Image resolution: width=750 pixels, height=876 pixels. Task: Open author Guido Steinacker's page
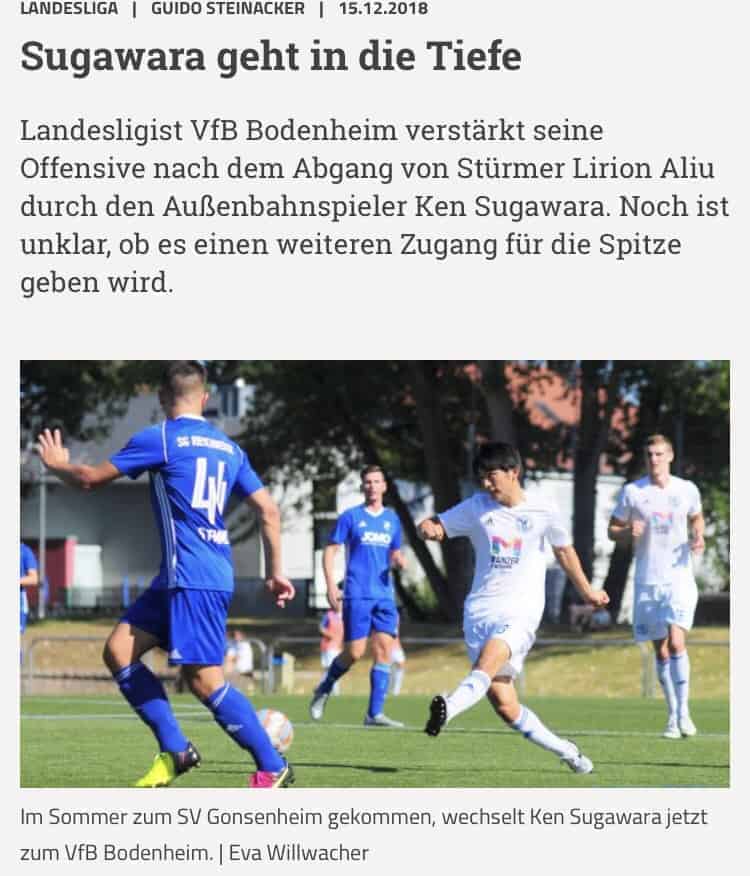[228, 9]
